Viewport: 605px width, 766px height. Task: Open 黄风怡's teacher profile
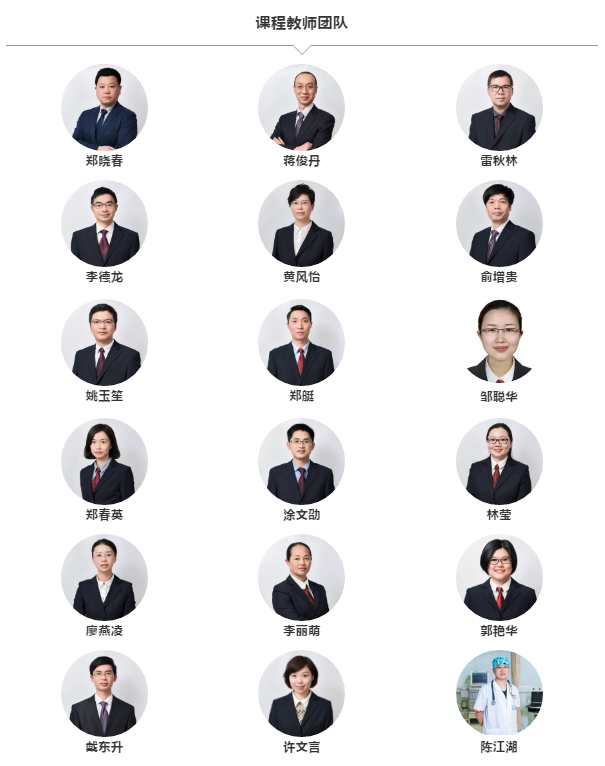(x=301, y=224)
